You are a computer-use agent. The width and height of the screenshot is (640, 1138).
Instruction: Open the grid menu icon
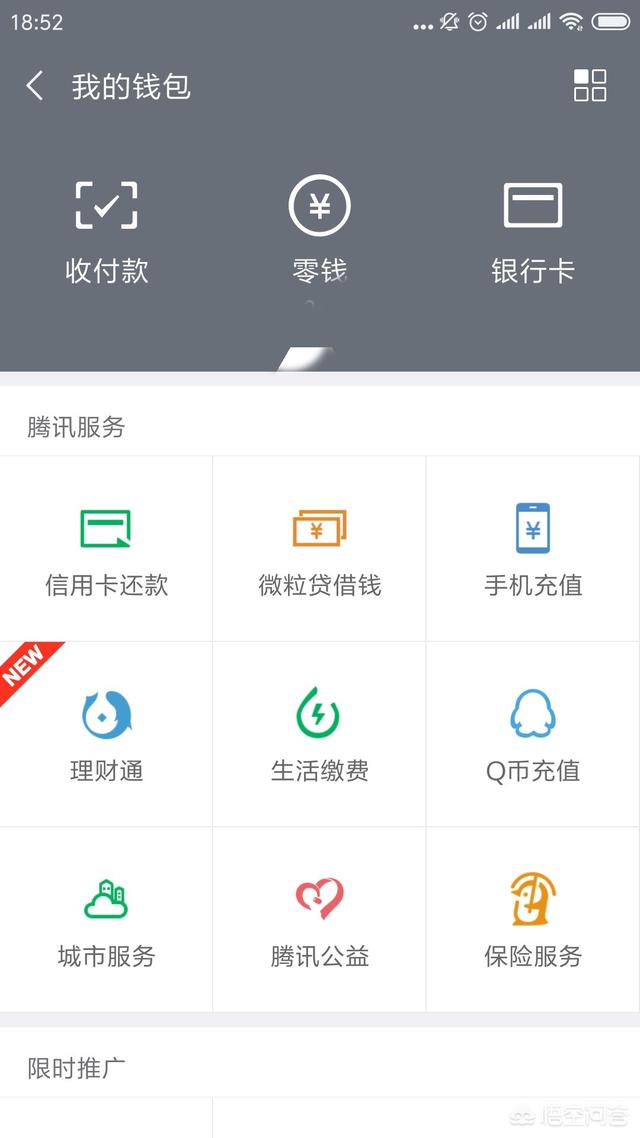tap(590, 86)
